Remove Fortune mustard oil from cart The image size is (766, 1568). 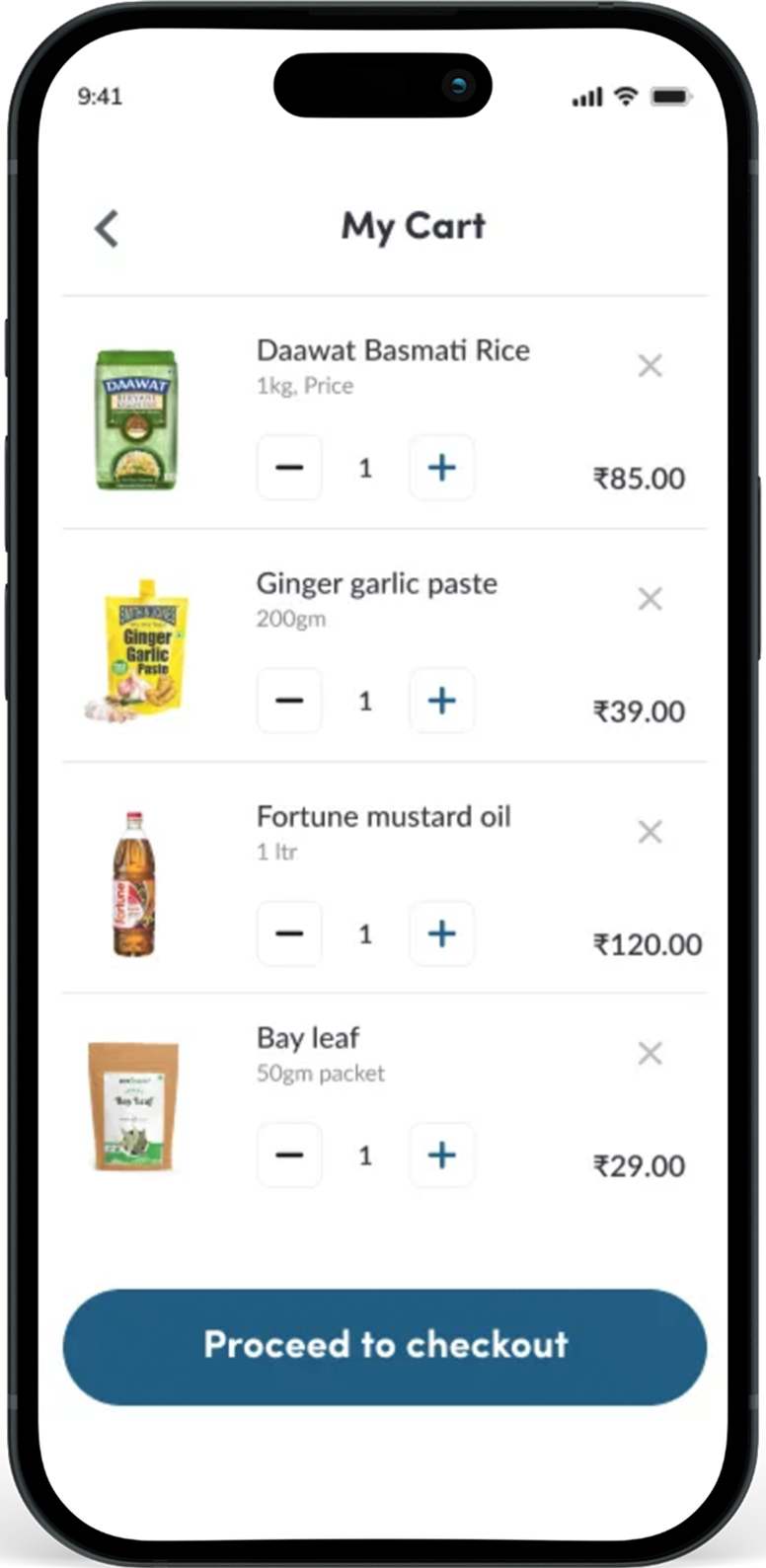(x=650, y=832)
